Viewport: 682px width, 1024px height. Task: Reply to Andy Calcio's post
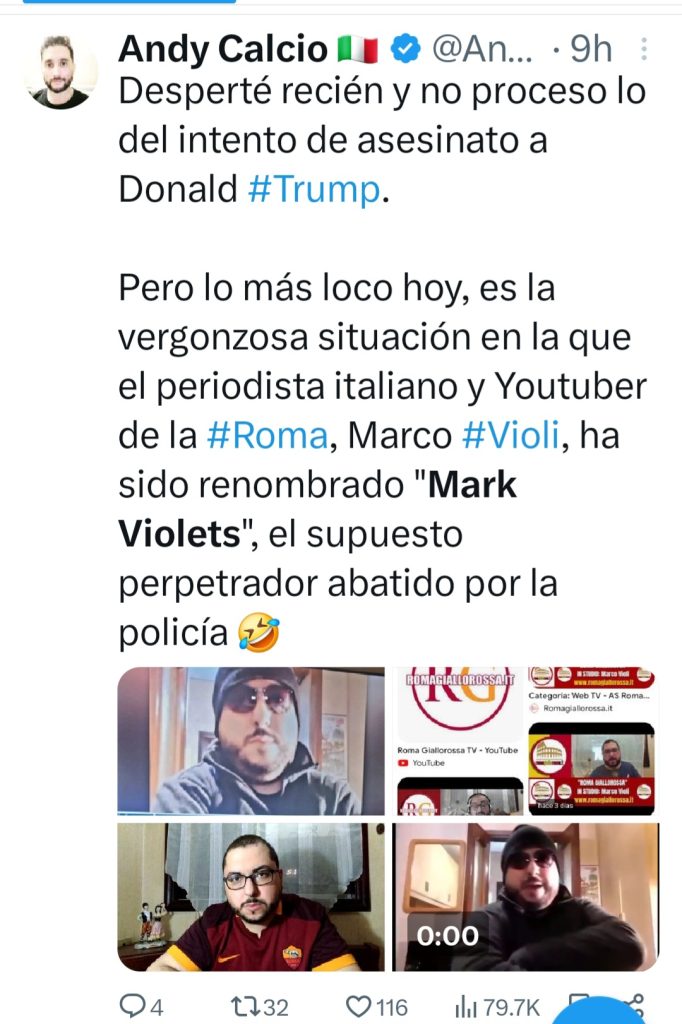pos(140,1006)
